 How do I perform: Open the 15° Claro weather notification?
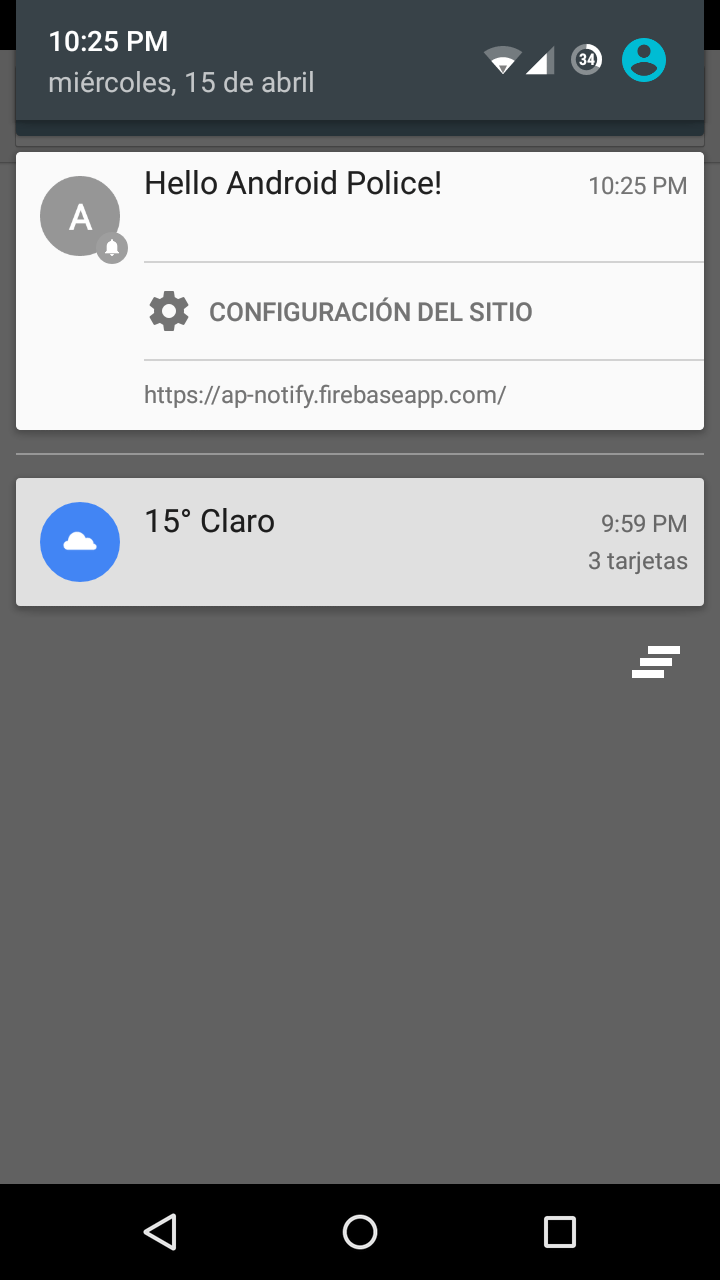[360, 541]
